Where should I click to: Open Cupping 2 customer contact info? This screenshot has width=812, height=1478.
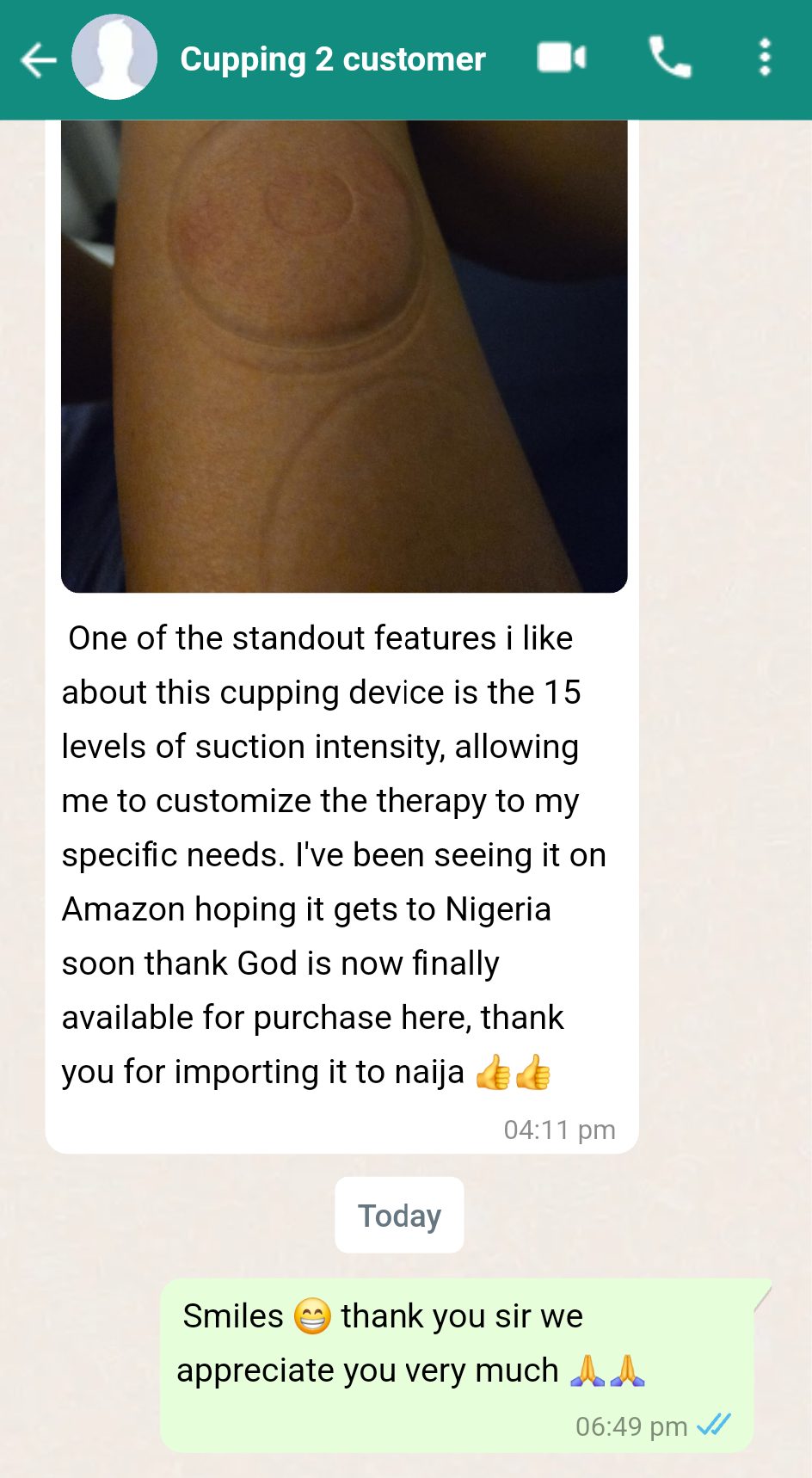coord(332,59)
